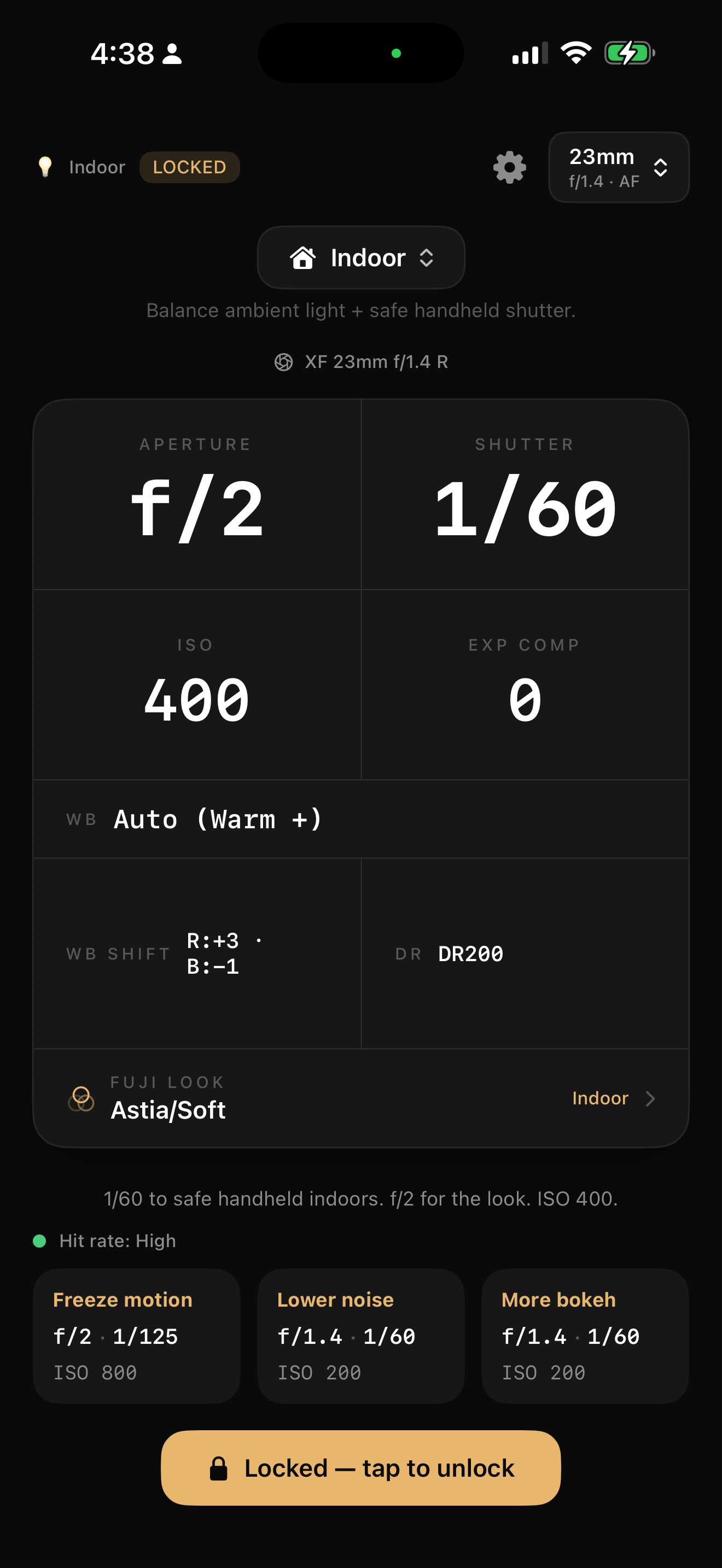Tap the person icon in the status bar
The image size is (722, 1568).
173,54
